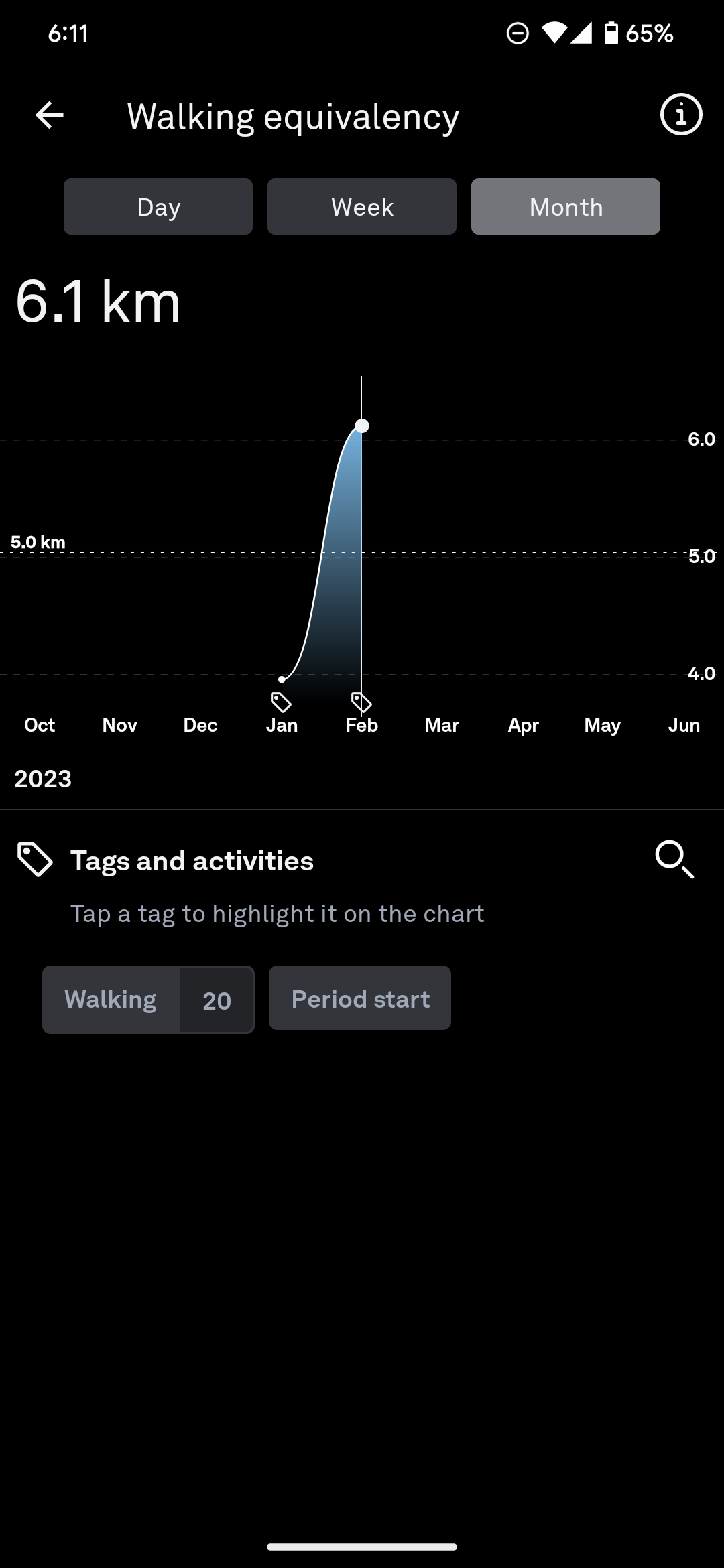The image size is (724, 1568).
Task: Select the Month view
Action: (x=565, y=206)
